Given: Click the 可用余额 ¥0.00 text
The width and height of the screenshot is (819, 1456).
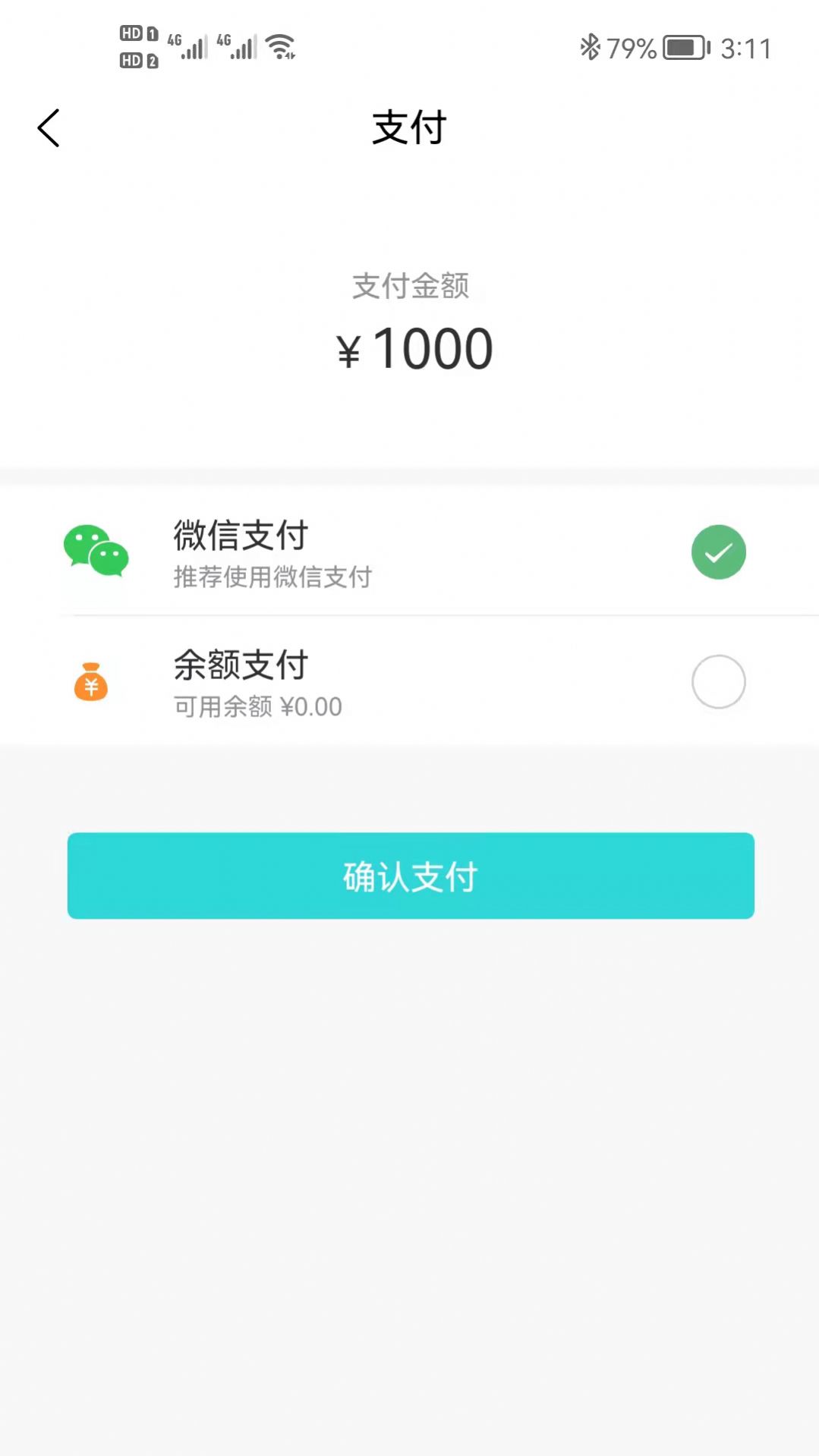Looking at the screenshot, I should tap(256, 706).
